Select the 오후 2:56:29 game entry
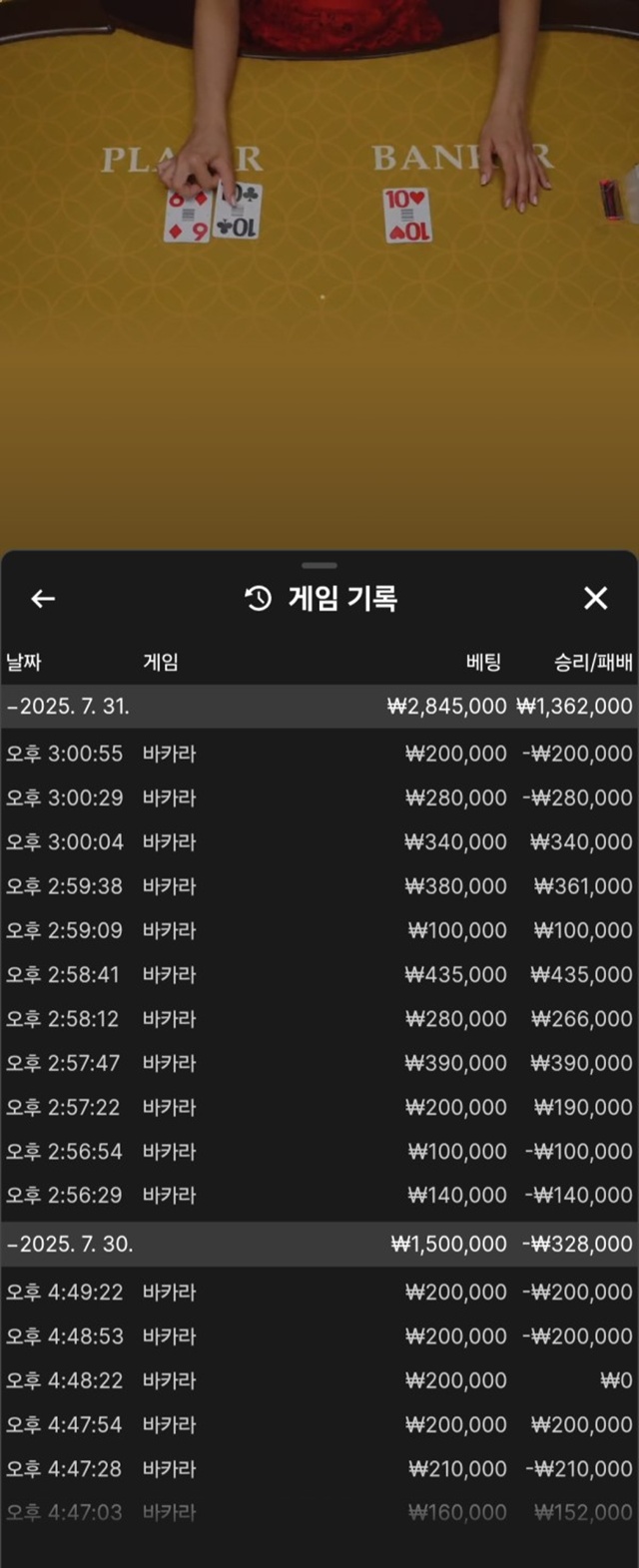This screenshot has height=1568, width=639. (x=319, y=1195)
